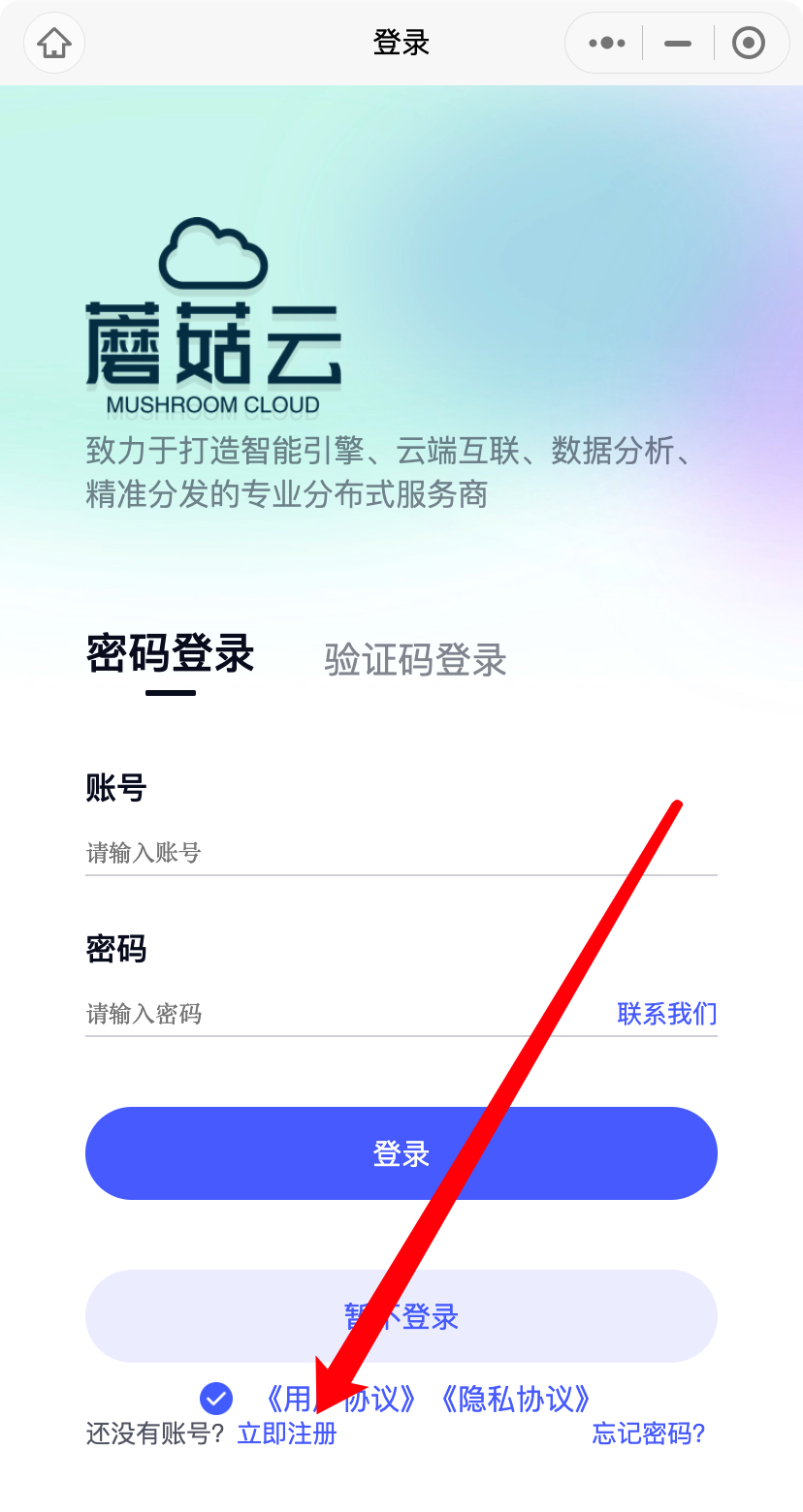This screenshot has width=803, height=1512.
Task: Click the 暂不登录 button
Action: click(401, 1315)
